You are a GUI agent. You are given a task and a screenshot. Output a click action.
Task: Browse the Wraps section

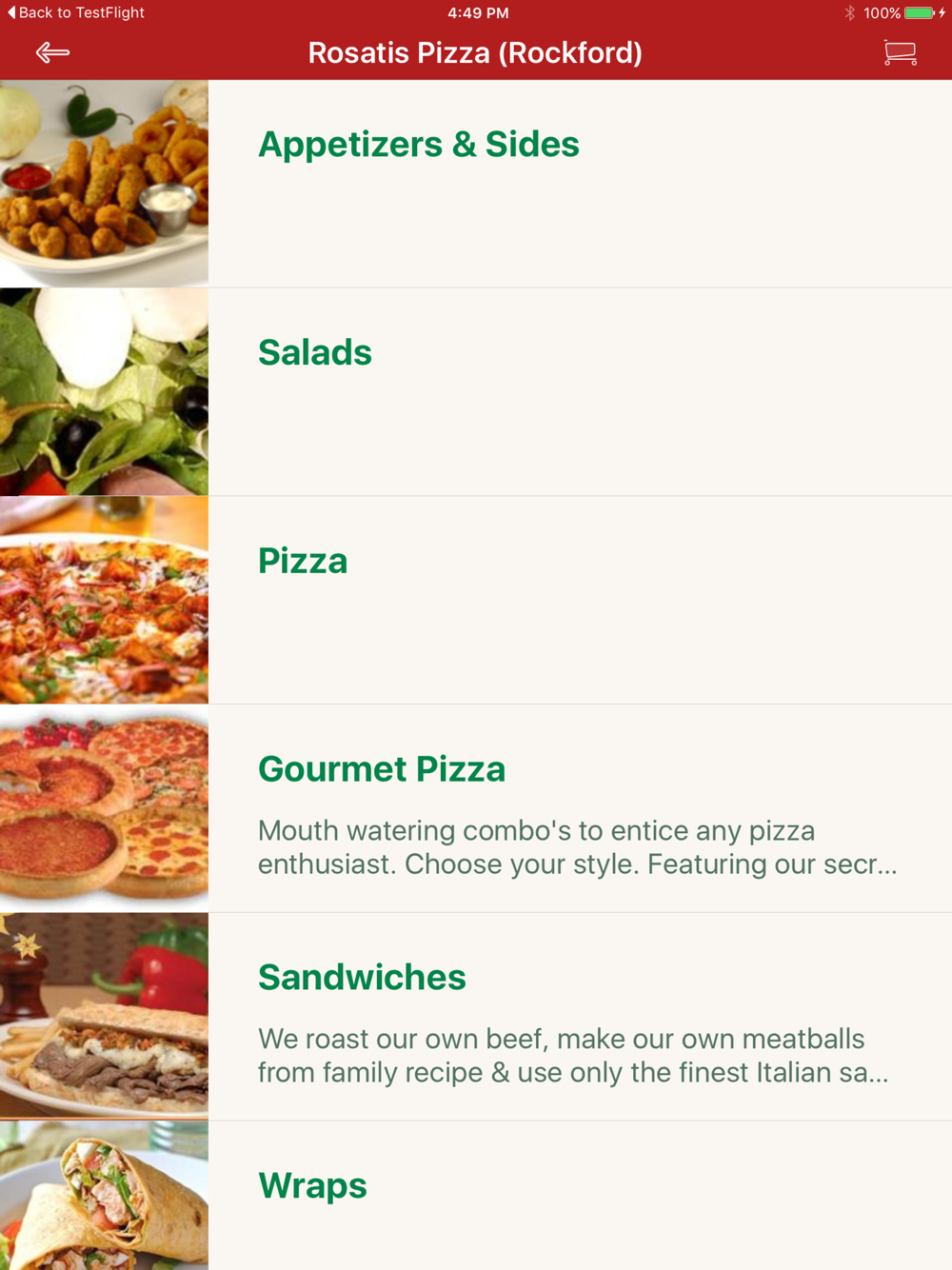(x=476, y=1196)
